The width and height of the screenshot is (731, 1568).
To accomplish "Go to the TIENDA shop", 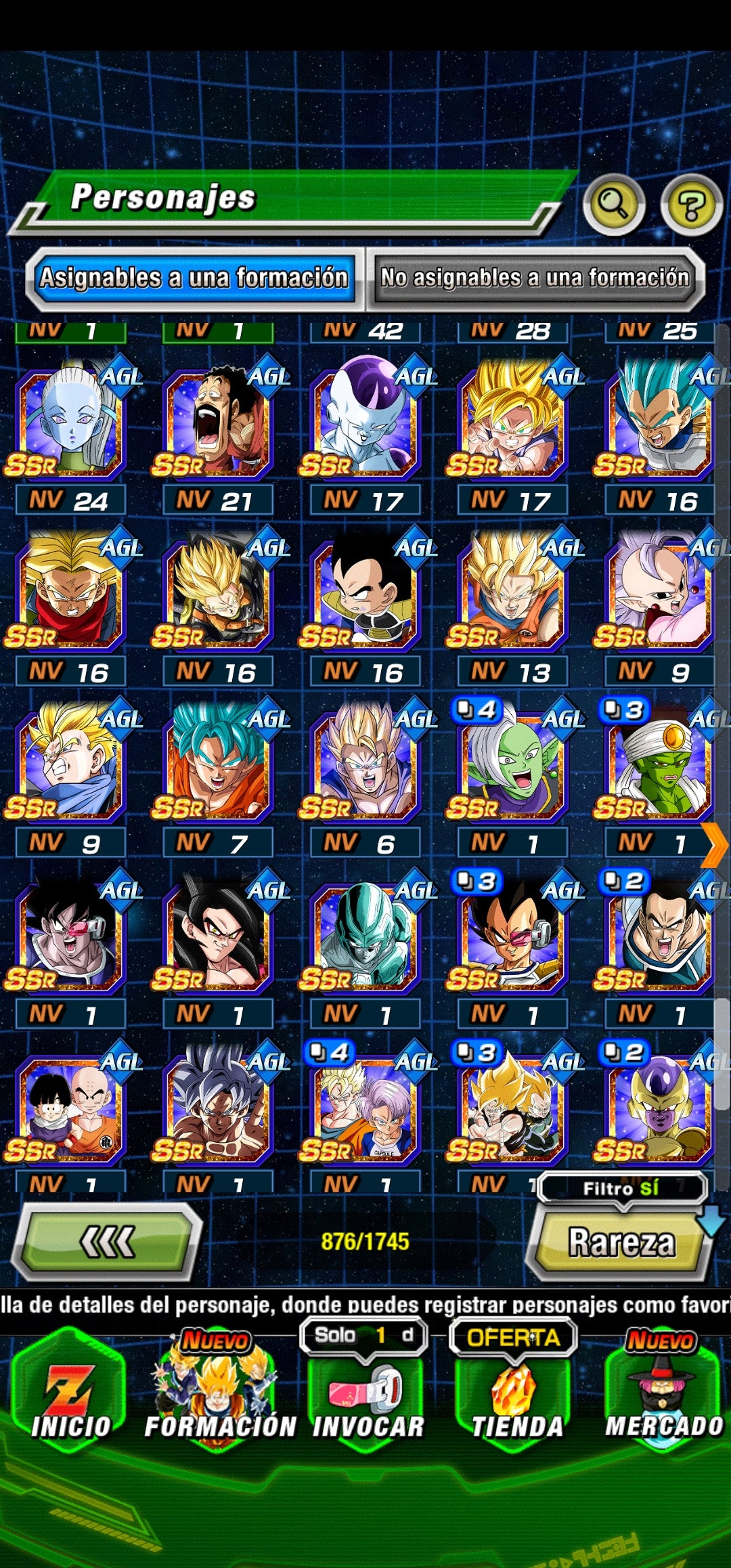I will click(x=516, y=1396).
